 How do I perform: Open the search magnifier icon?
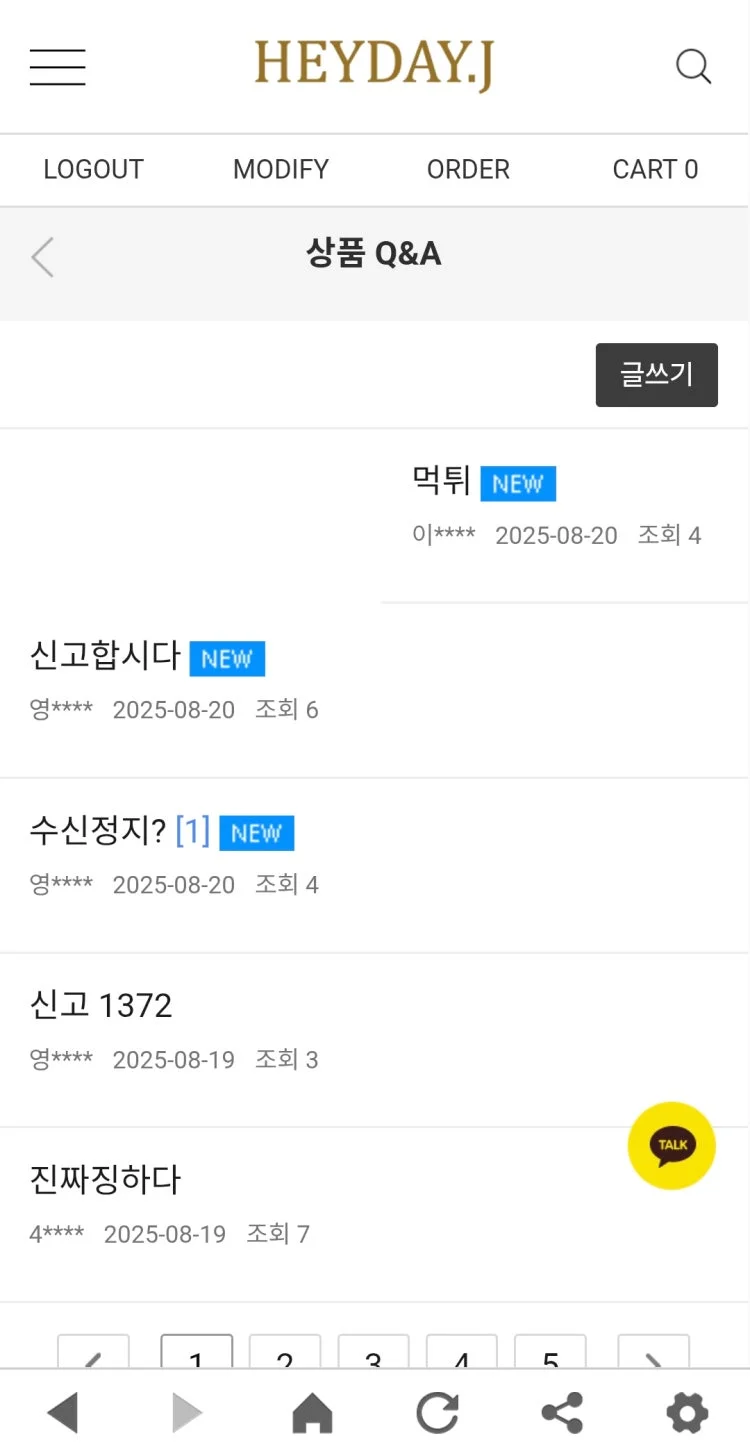(x=693, y=67)
